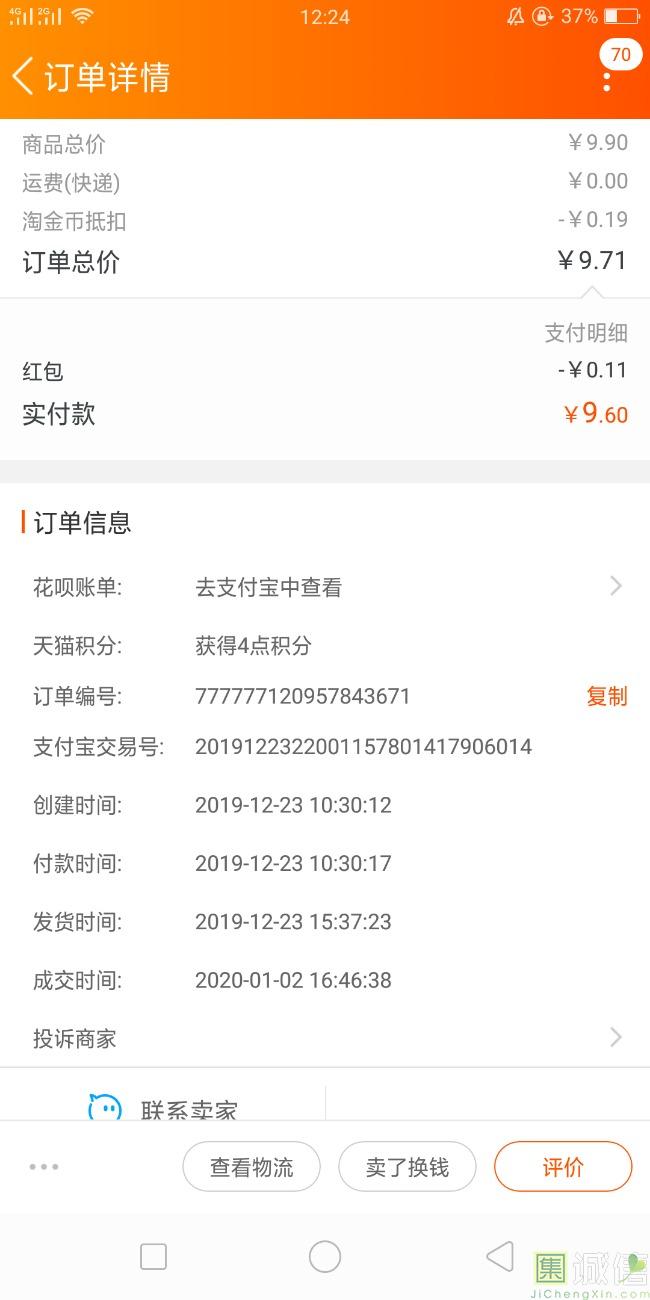The image size is (650, 1300).
Task: Go back from the 订单详情 page
Action: tap(24, 76)
